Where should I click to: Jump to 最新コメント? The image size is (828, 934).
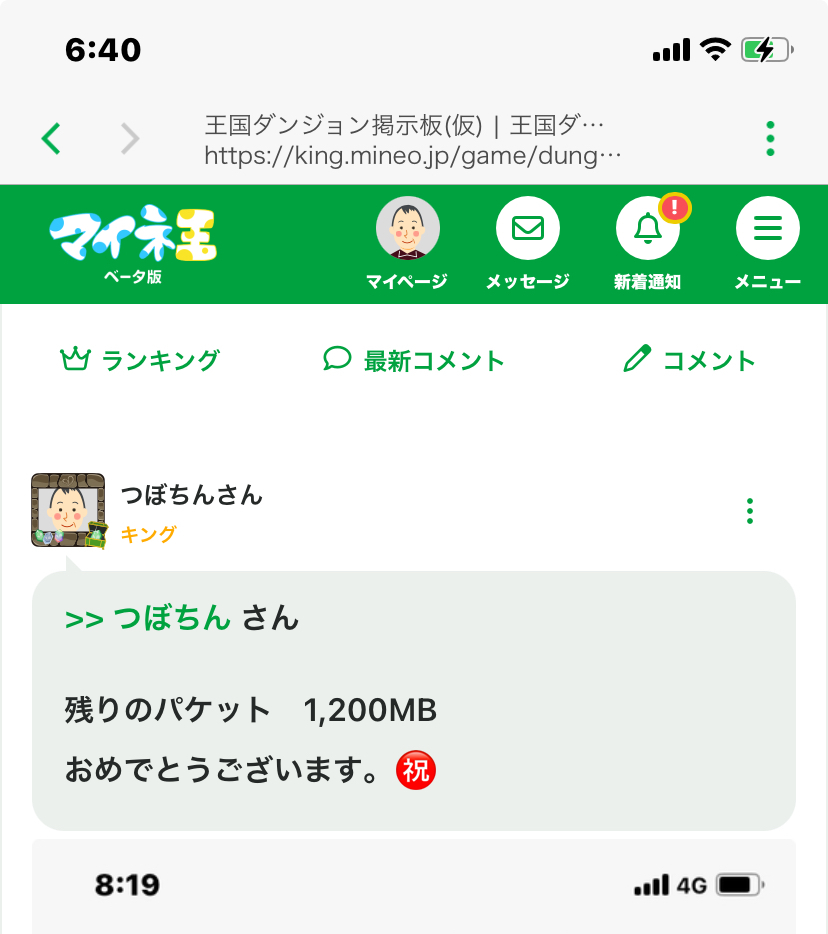(x=413, y=360)
